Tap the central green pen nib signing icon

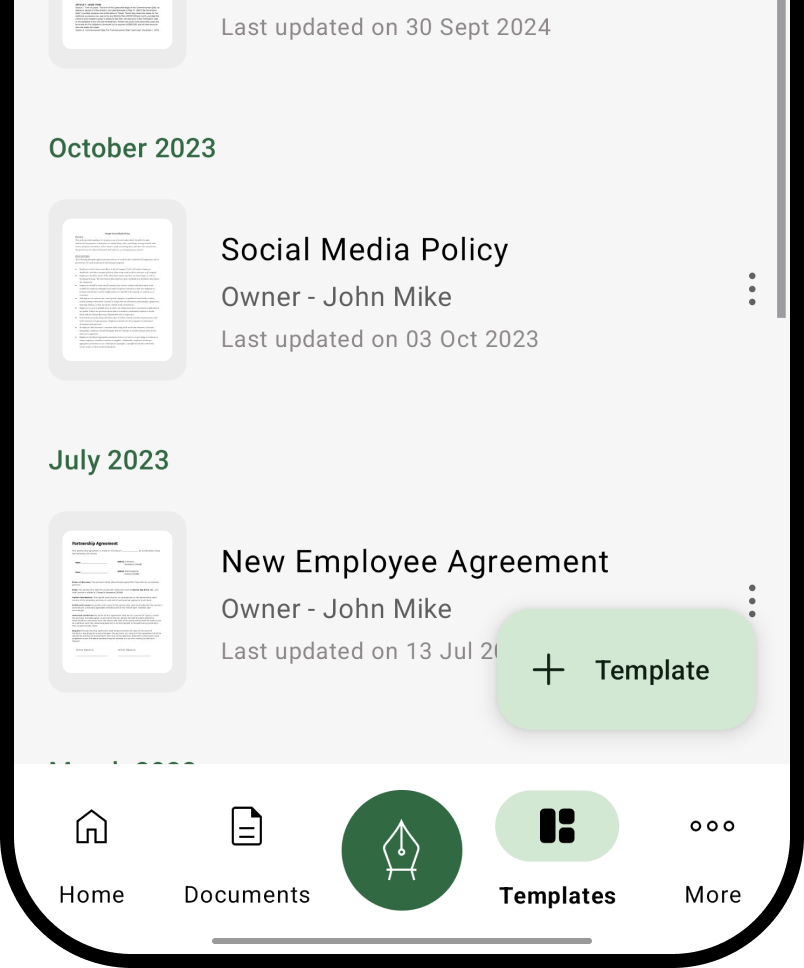click(402, 849)
